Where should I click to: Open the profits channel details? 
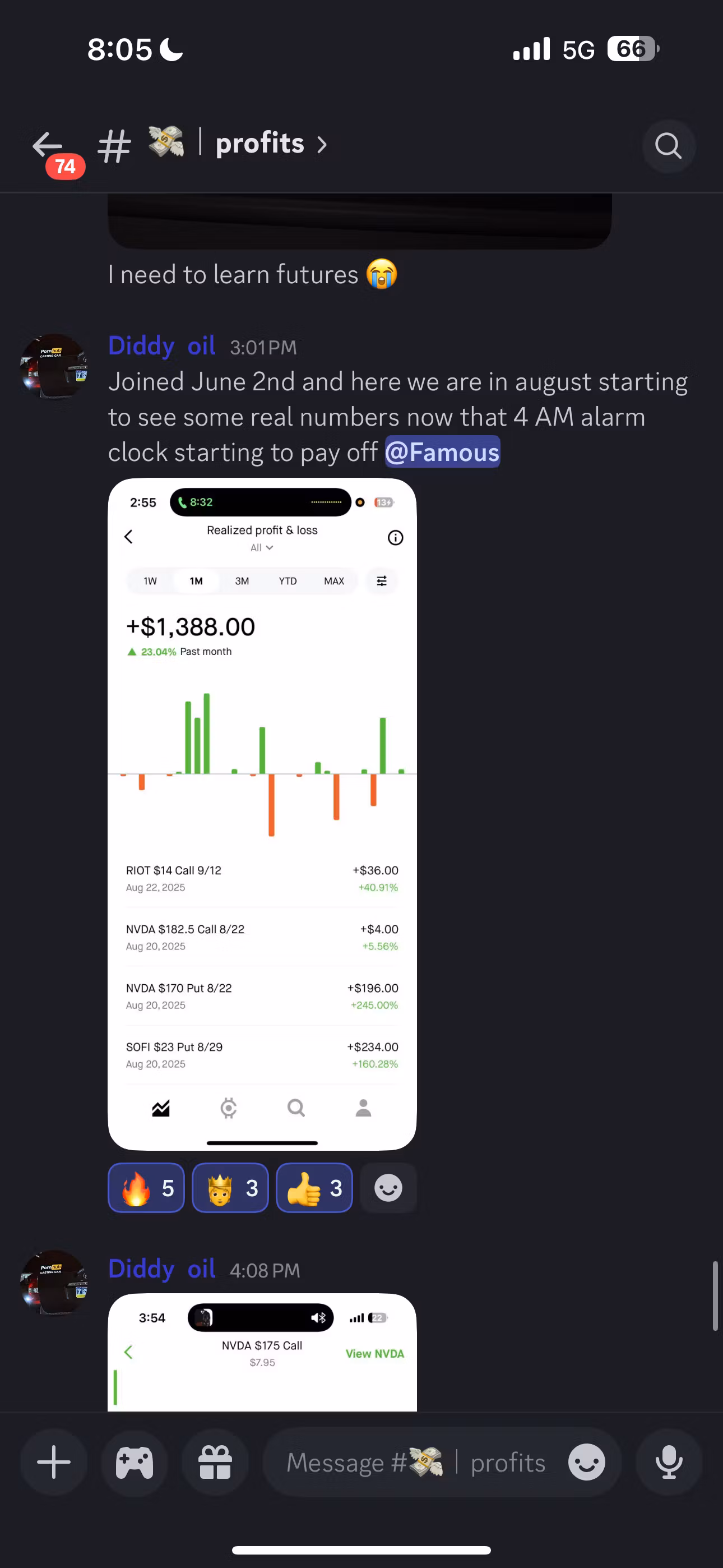[260, 144]
